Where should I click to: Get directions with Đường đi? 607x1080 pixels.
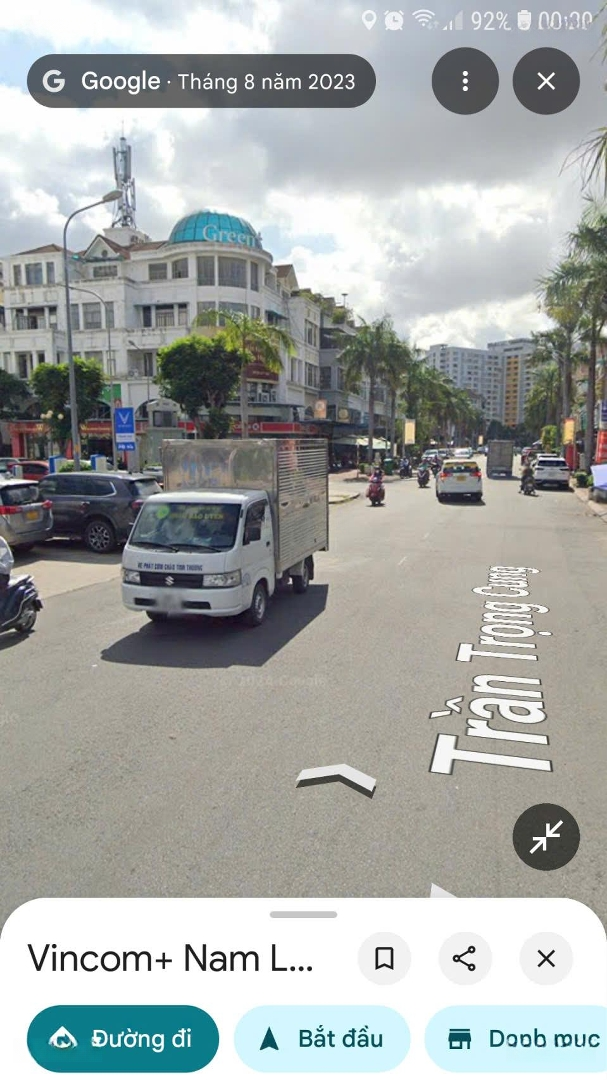click(123, 1039)
